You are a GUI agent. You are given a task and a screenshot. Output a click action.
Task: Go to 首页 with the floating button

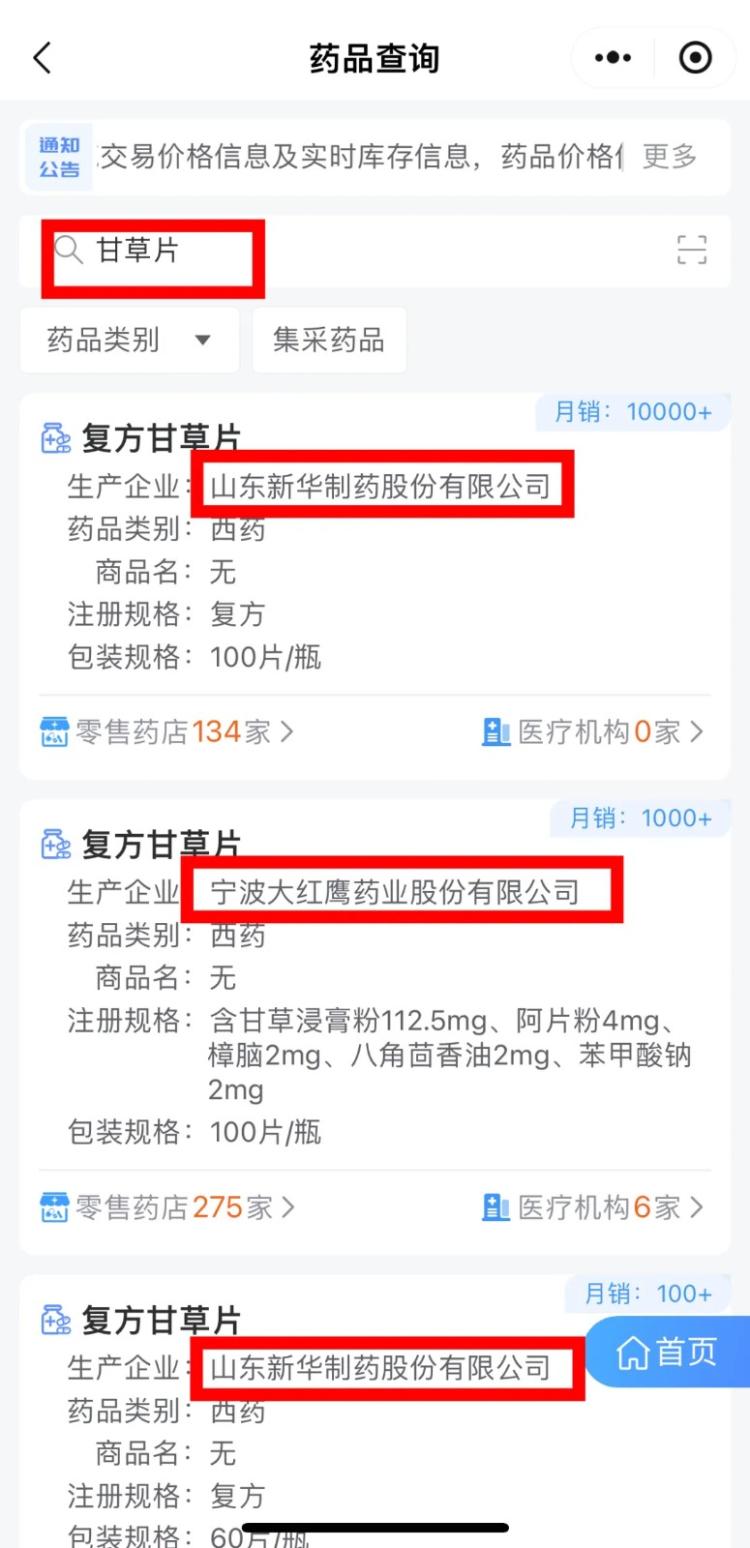point(668,1352)
